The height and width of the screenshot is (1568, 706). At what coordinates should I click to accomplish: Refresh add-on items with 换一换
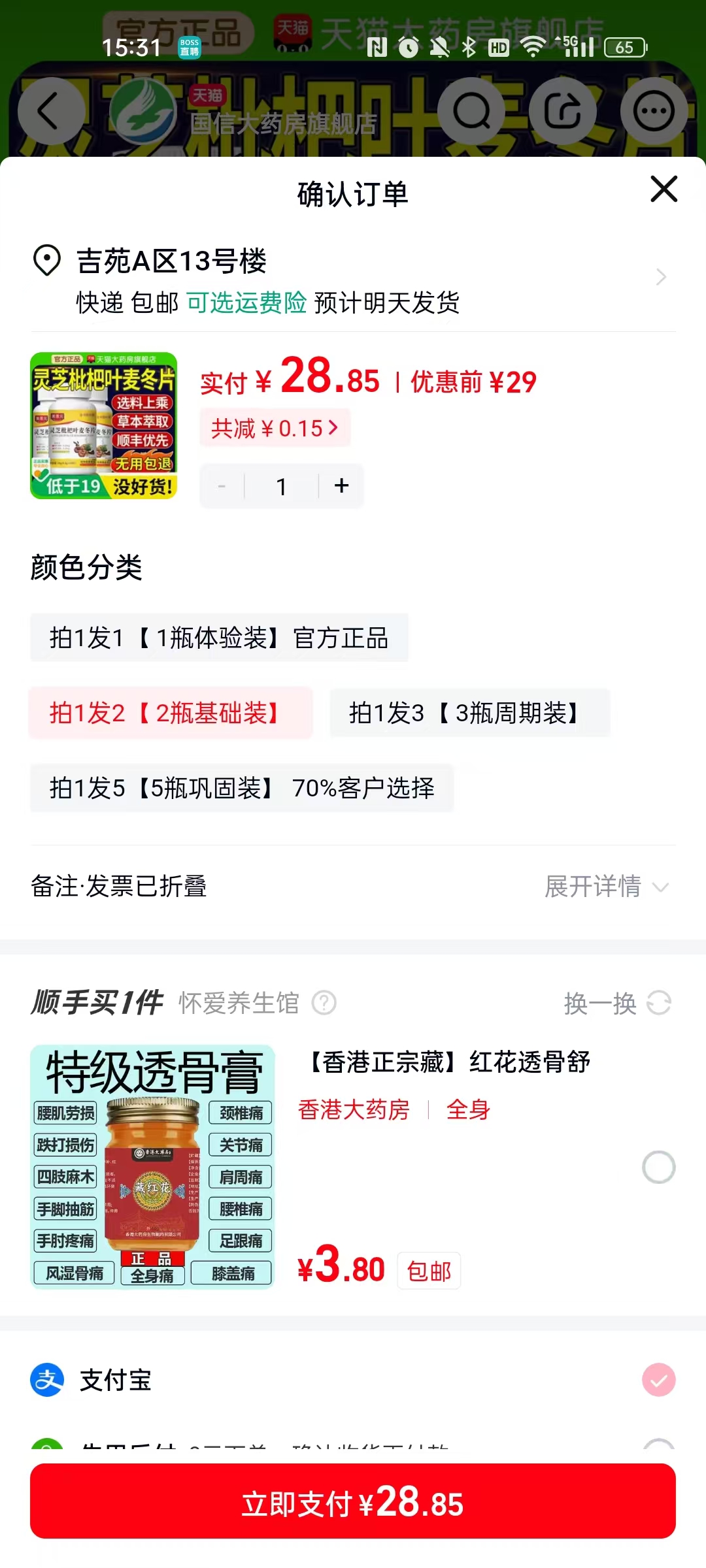point(617,1004)
